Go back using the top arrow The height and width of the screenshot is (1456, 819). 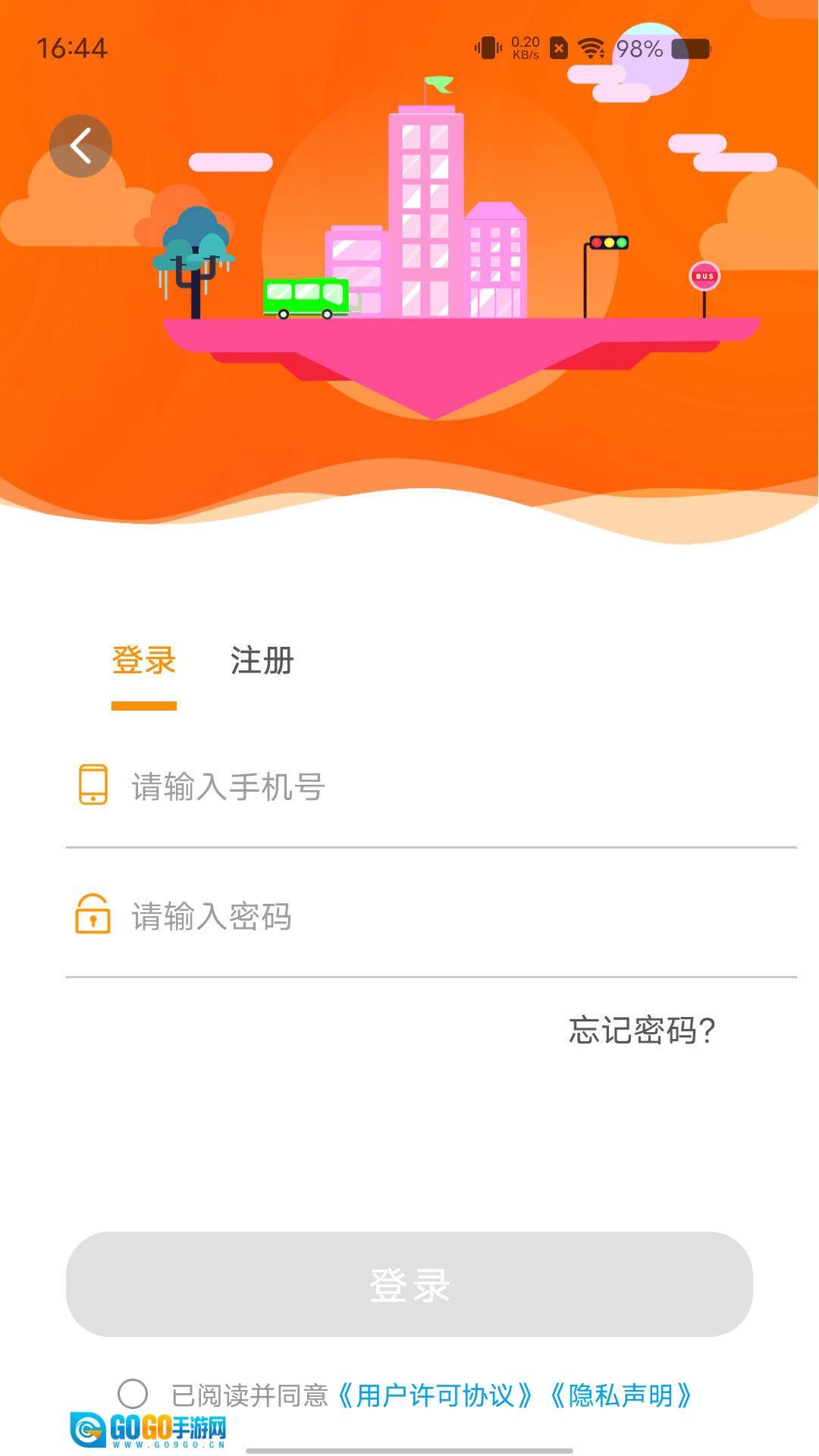[x=80, y=146]
